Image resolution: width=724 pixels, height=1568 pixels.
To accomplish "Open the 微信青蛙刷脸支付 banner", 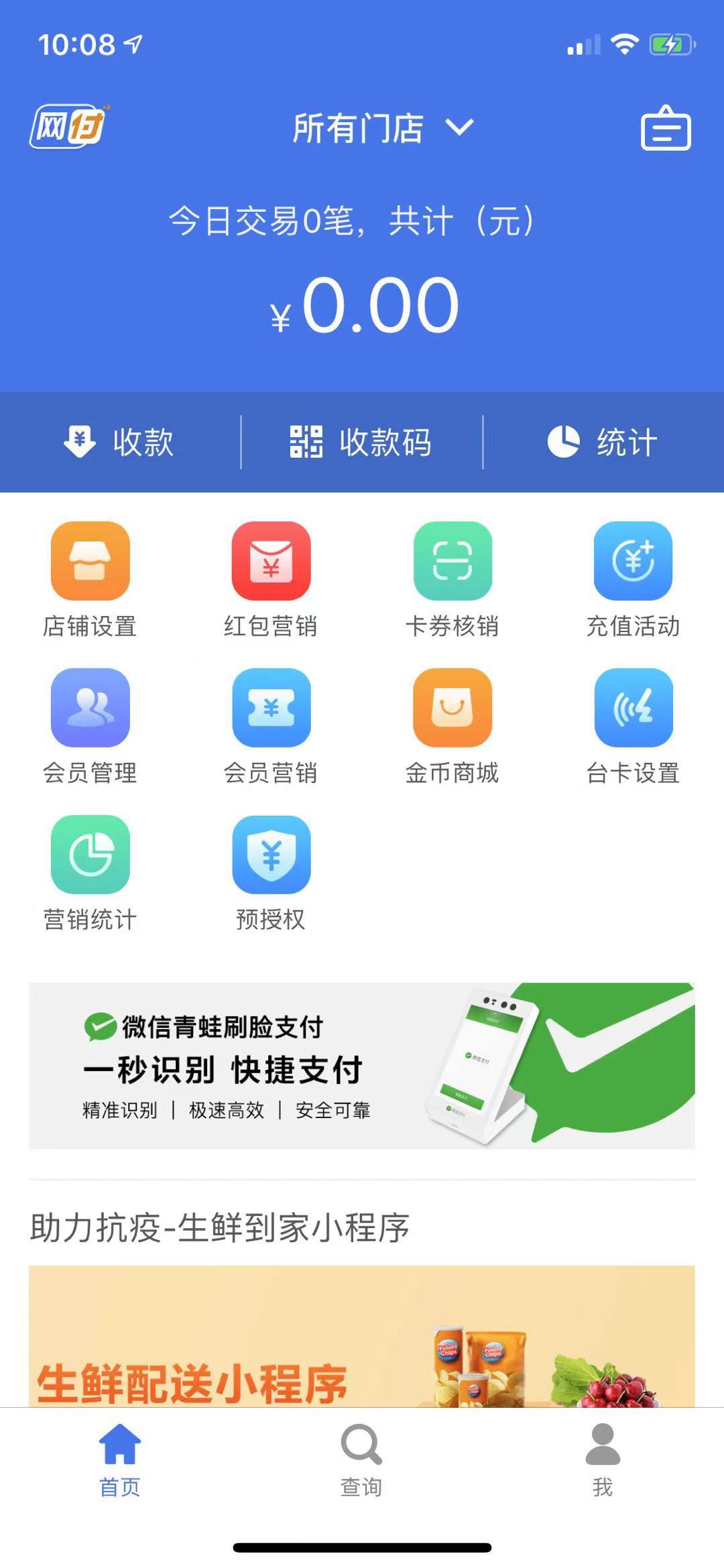I will click(x=361, y=1066).
